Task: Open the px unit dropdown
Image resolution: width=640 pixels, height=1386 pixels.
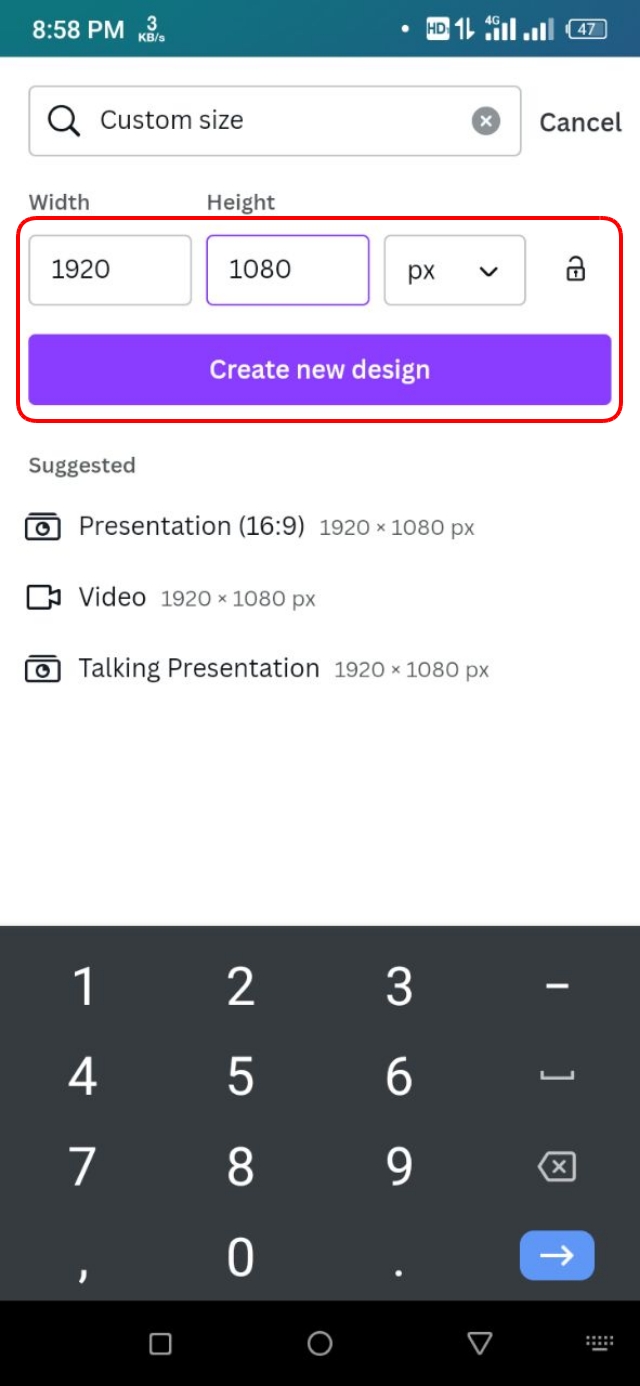Action: point(454,270)
